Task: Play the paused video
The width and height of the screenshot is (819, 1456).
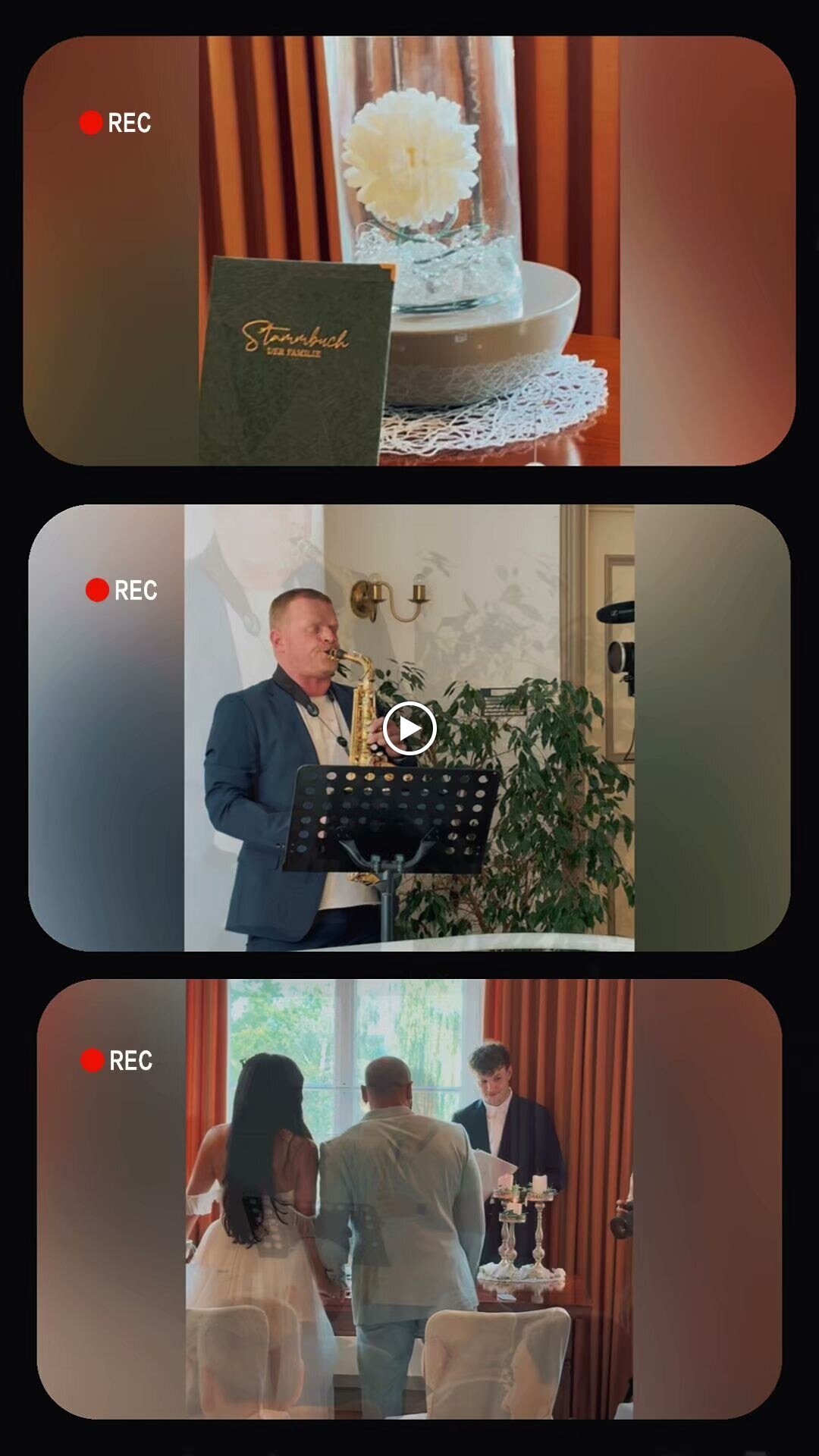Action: pyautogui.click(x=409, y=729)
